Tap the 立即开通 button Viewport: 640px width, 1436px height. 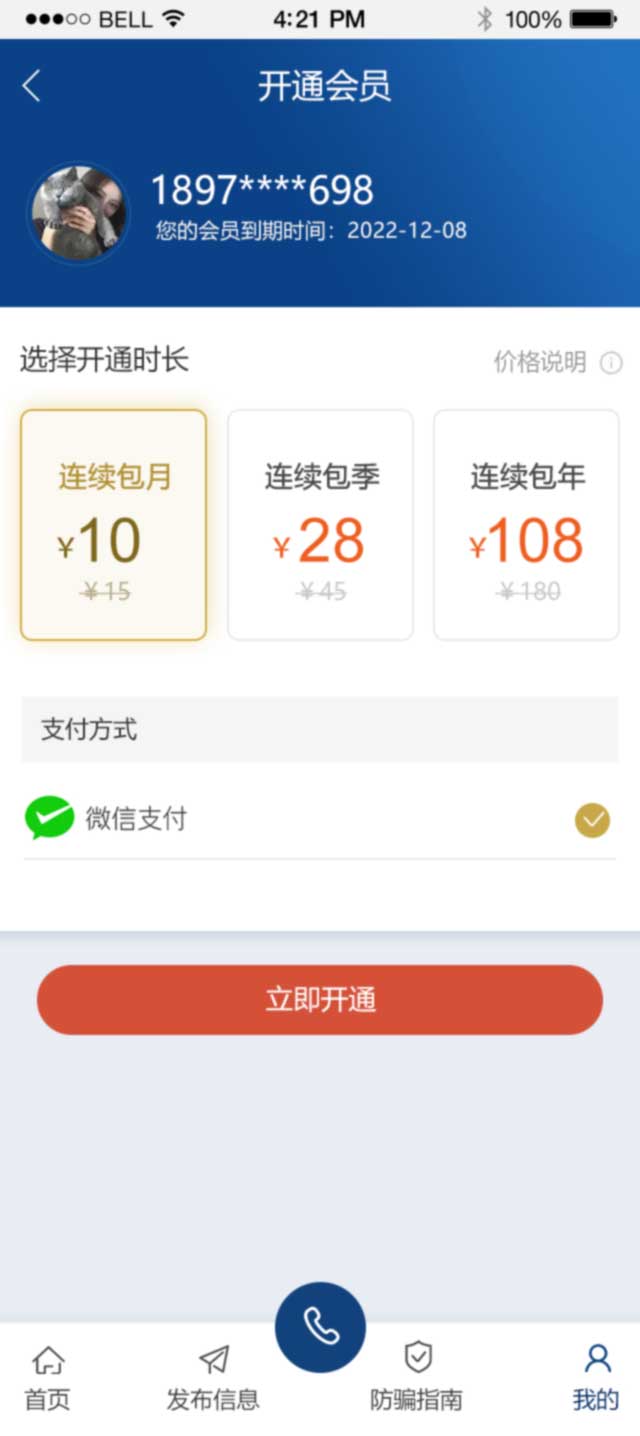320,999
